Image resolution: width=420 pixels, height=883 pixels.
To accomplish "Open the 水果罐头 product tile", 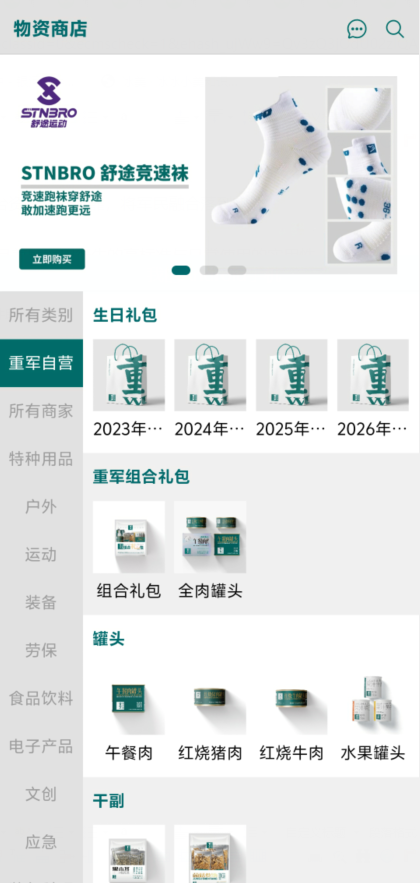I will tap(373, 713).
